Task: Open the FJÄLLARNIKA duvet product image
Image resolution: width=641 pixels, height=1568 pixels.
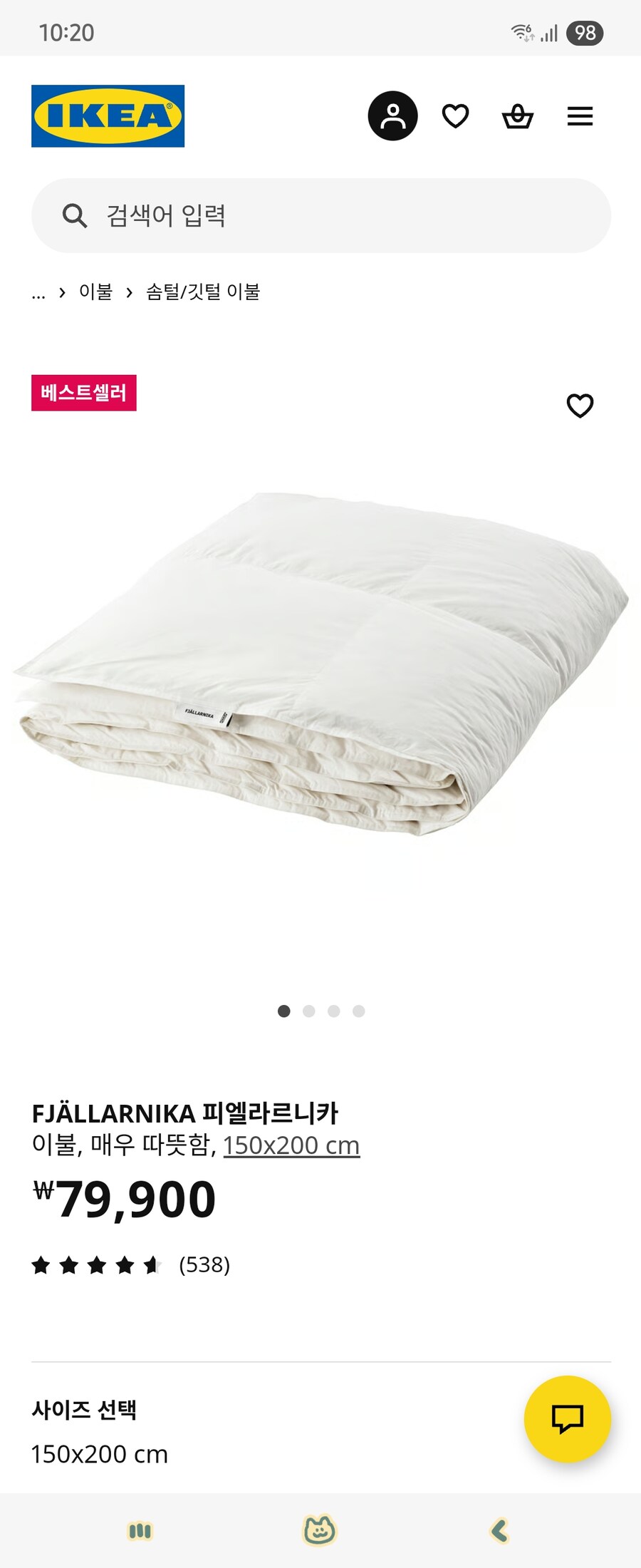Action: tap(320, 663)
